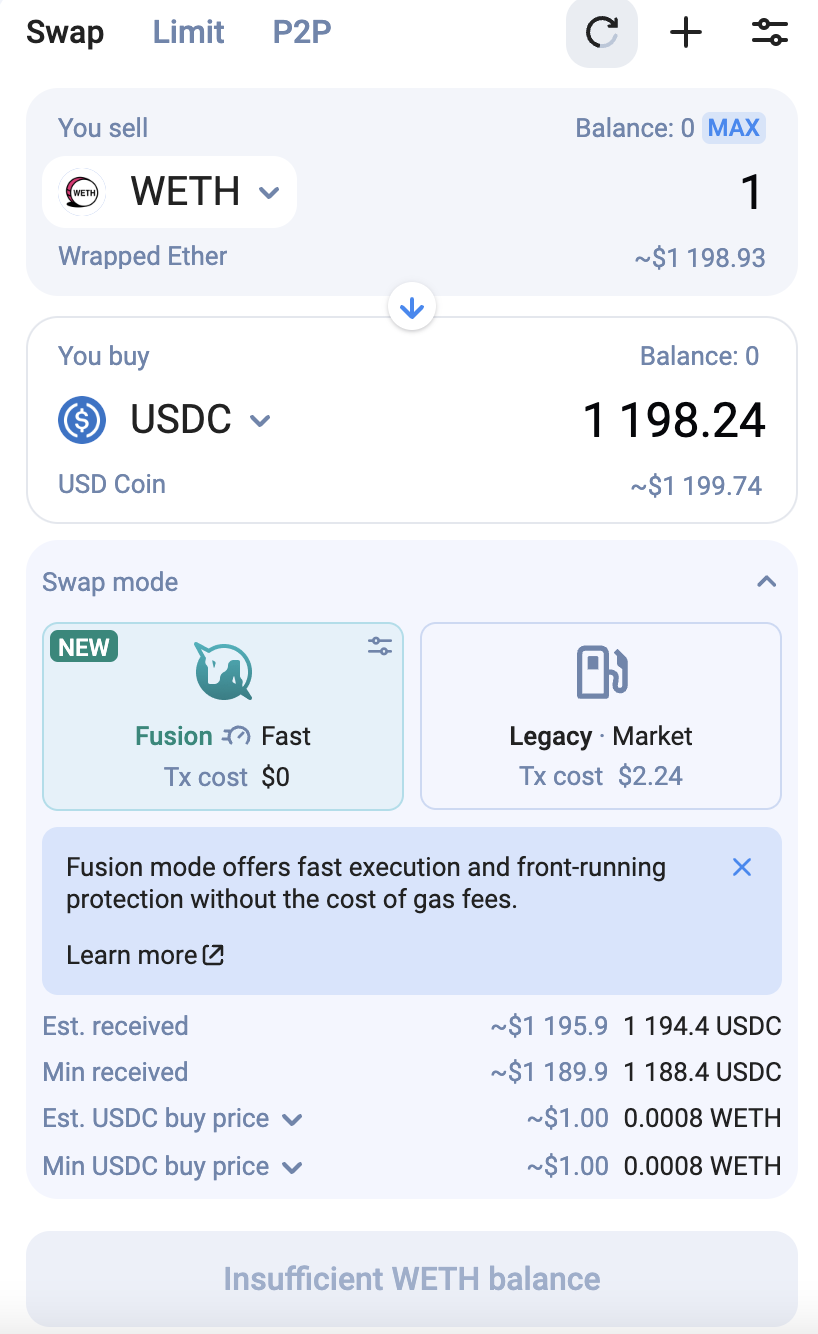818x1334 pixels.
Task: Click the MAX balance button
Action: pyautogui.click(x=735, y=128)
